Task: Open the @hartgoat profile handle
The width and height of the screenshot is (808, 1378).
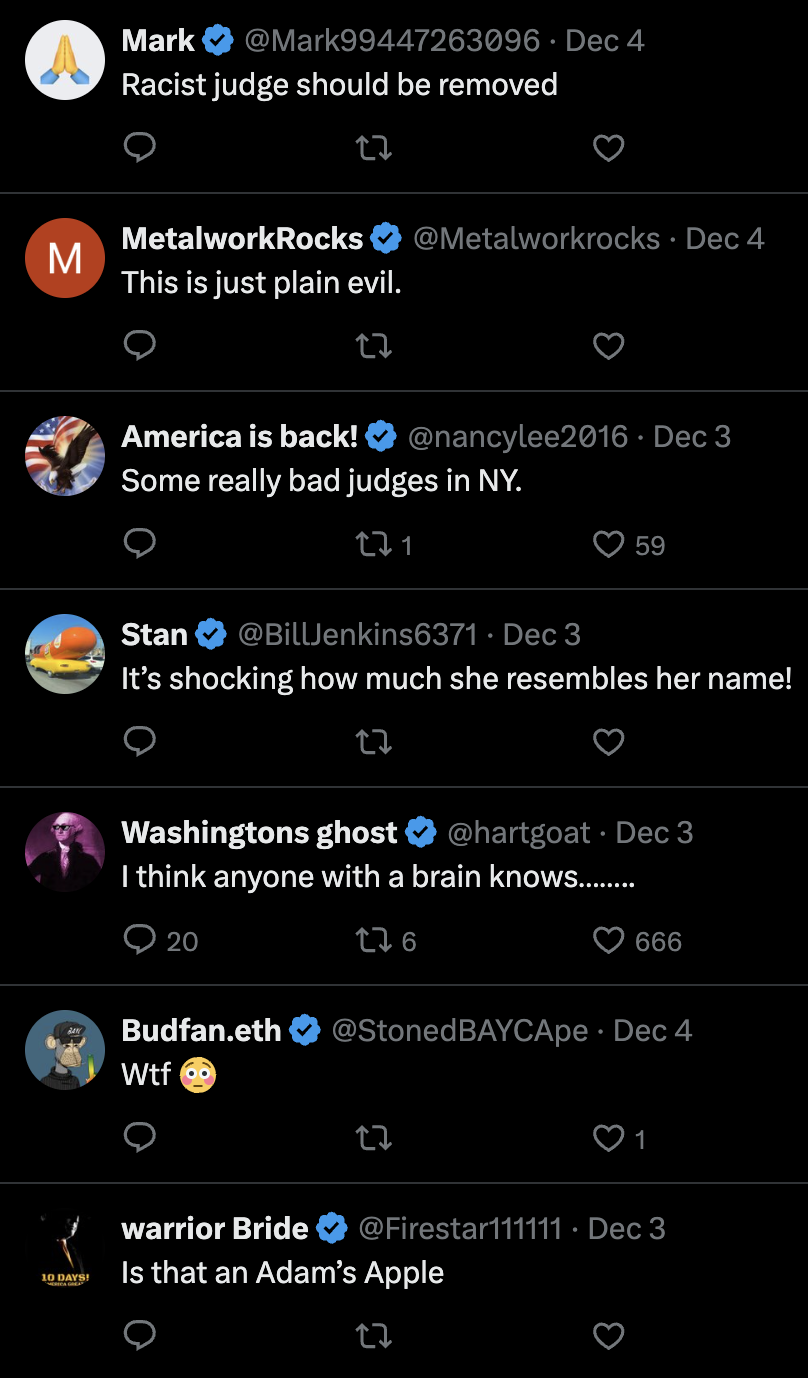Action: (x=518, y=832)
